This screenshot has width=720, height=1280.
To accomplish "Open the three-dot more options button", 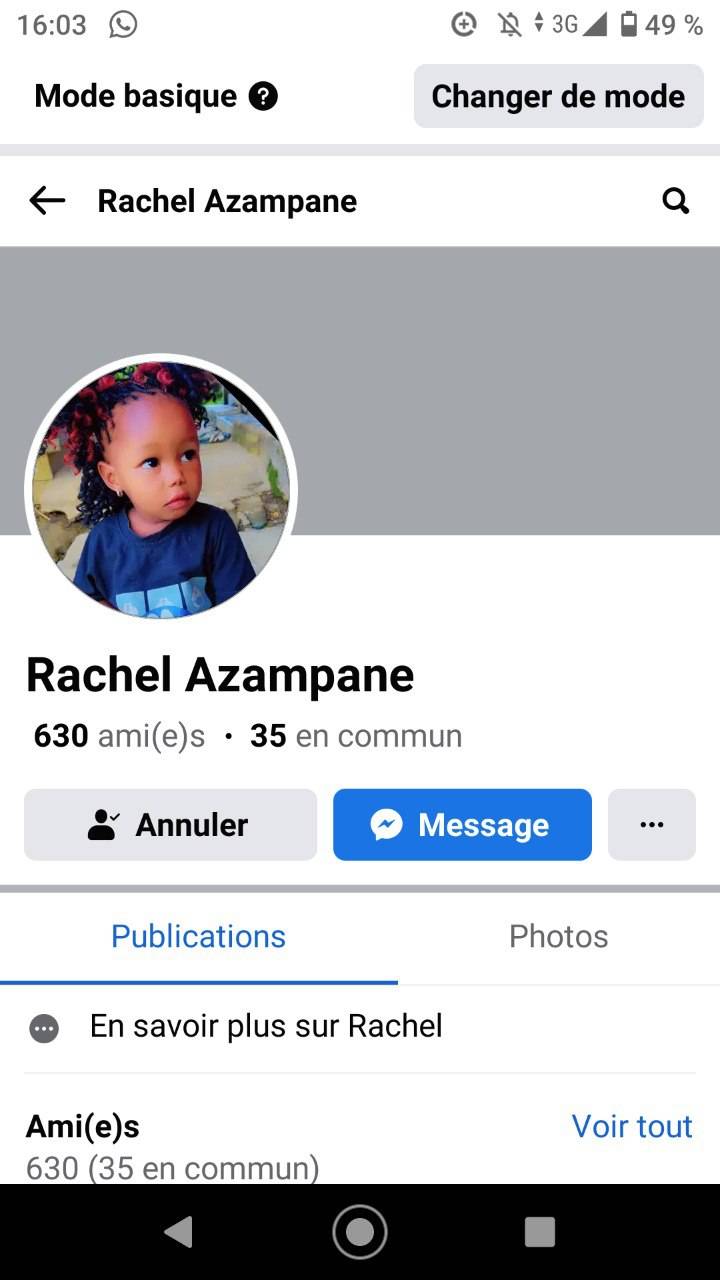I will pyautogui.click(x=651, y=825).
